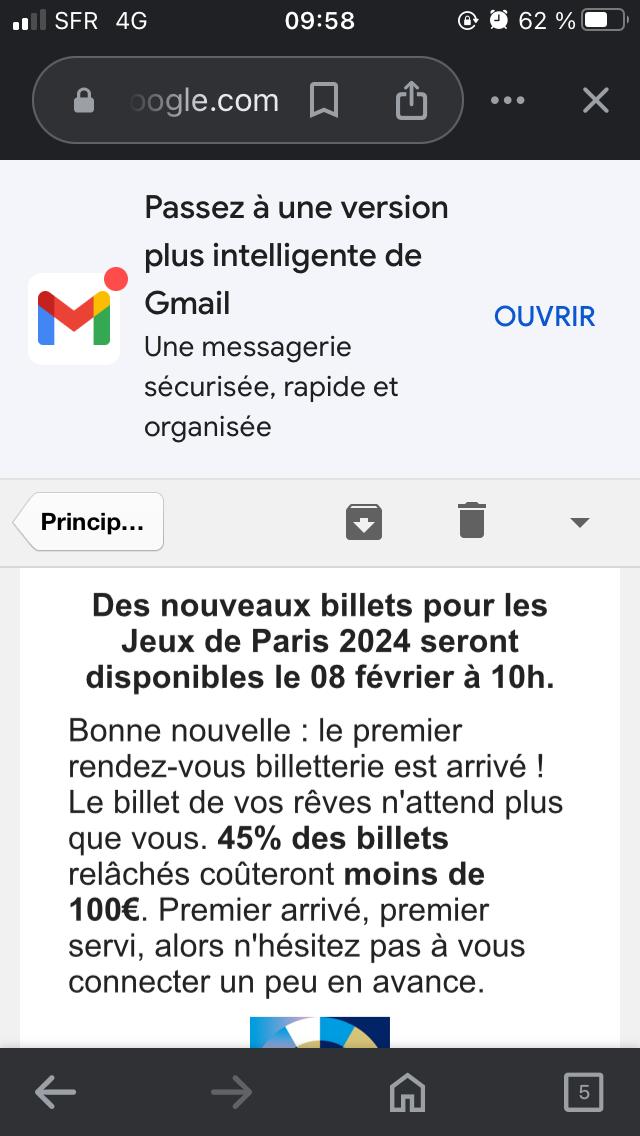Navigate back with the left arrow
Screen dimensions: 640x1136
(56, 1093)
